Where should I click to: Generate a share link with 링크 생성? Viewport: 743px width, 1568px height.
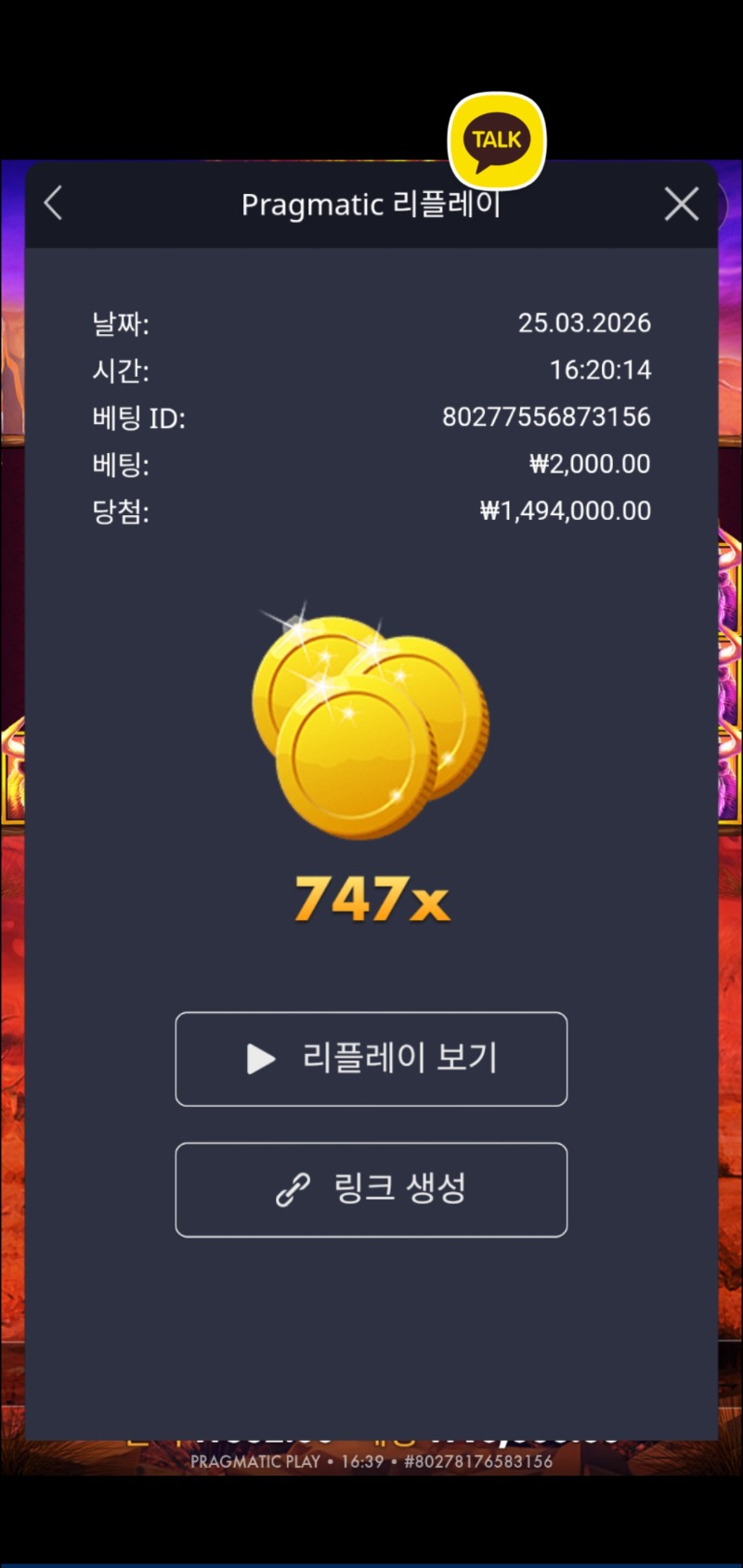[371, 1189]
